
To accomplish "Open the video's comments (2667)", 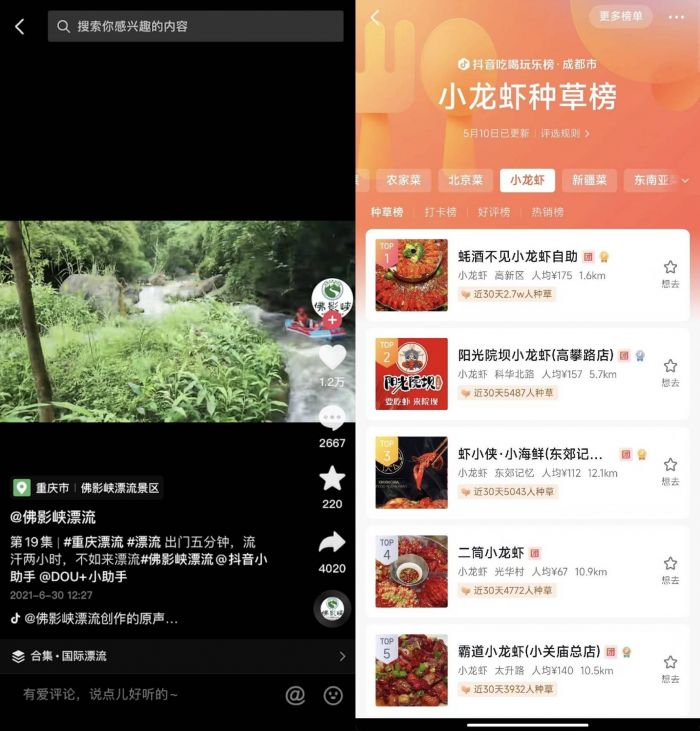I will (x=332, y=419).
